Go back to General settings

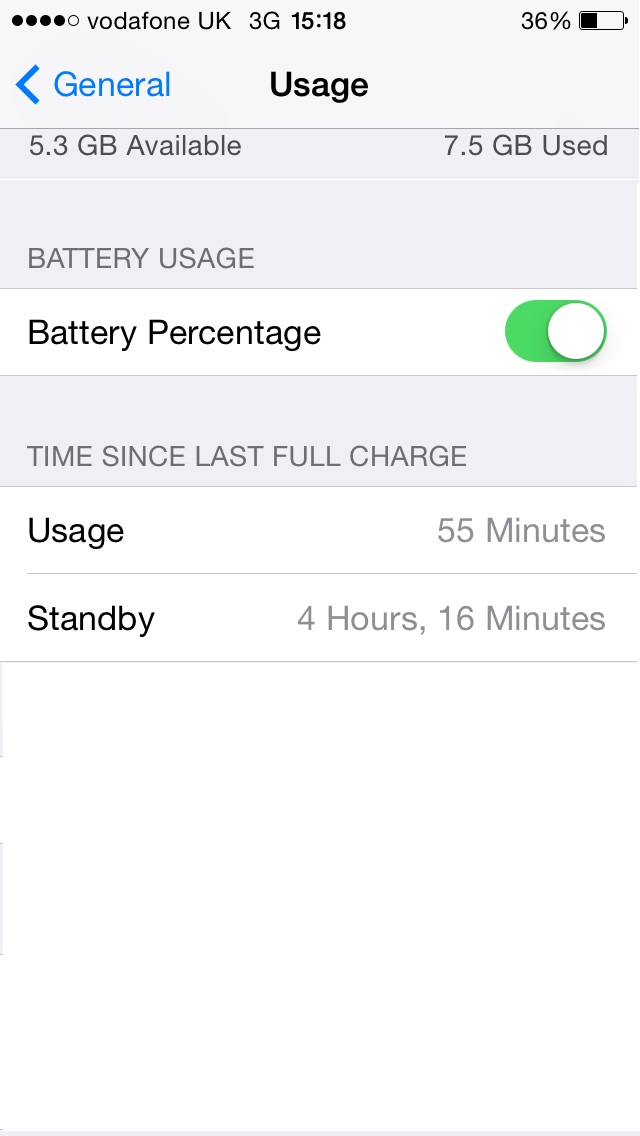93,85
